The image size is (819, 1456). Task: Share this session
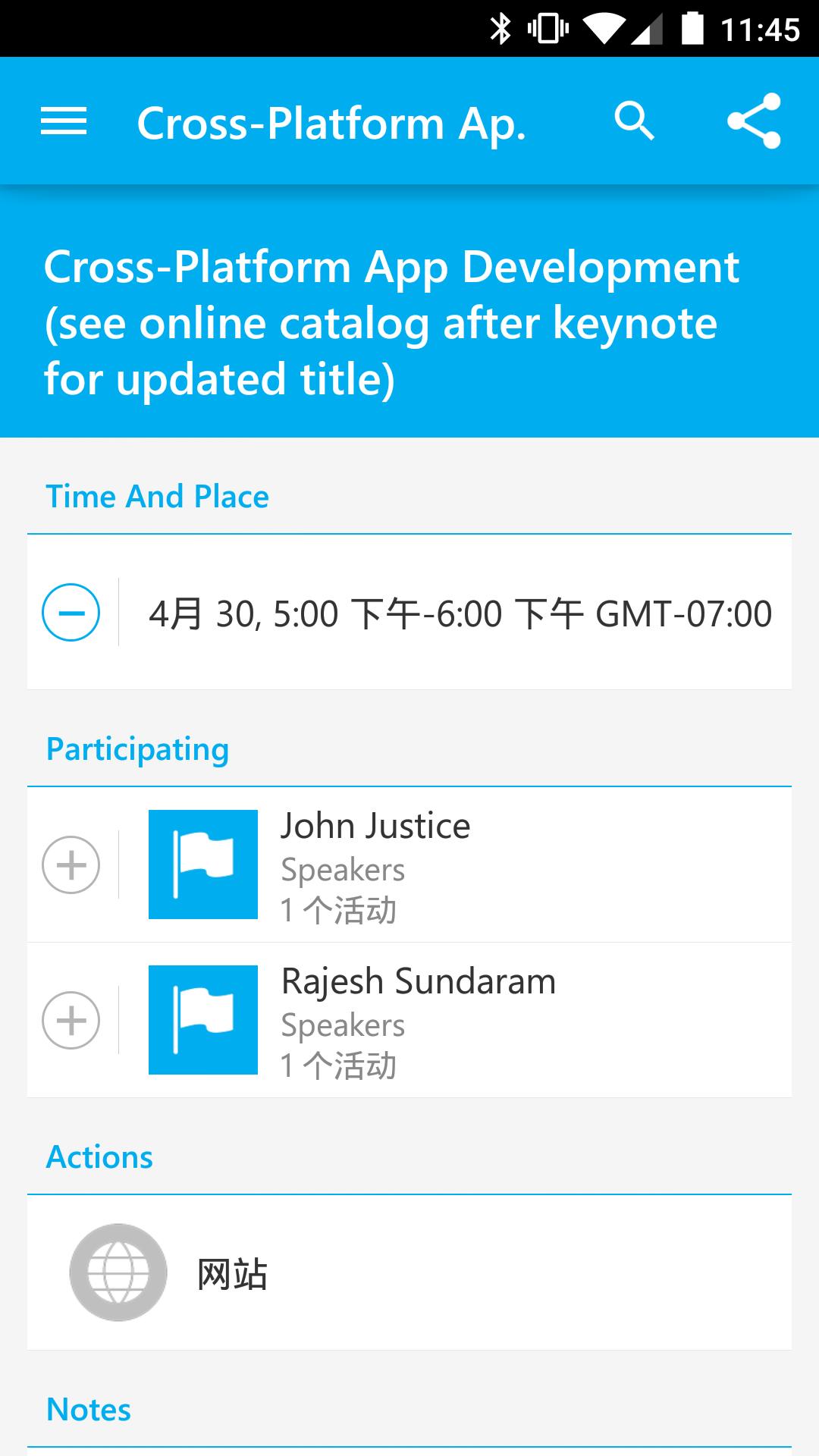753,121
